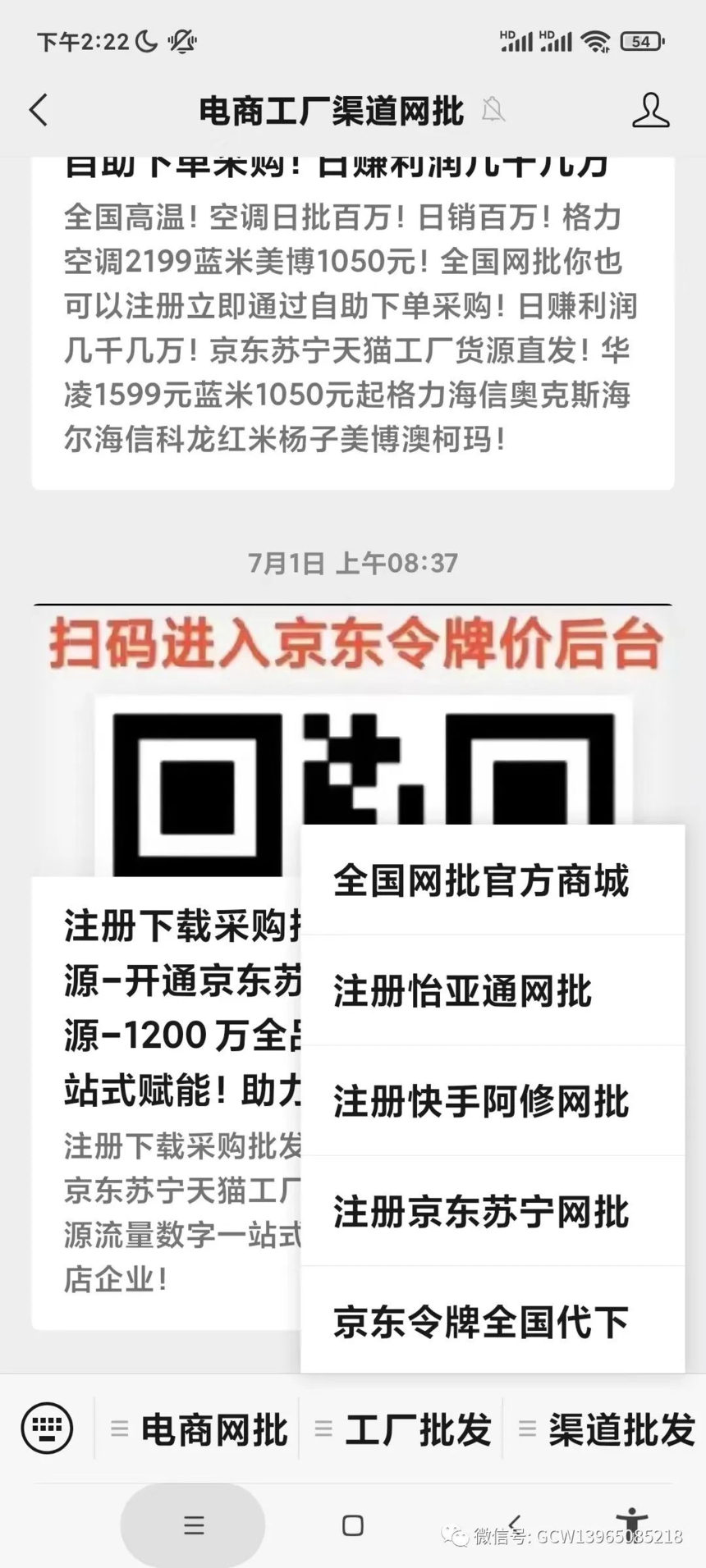Open the 工厂批发 bottom menu
Image resolution: width=706 pixels, height=1568 pixels.
coord(403,1430)
